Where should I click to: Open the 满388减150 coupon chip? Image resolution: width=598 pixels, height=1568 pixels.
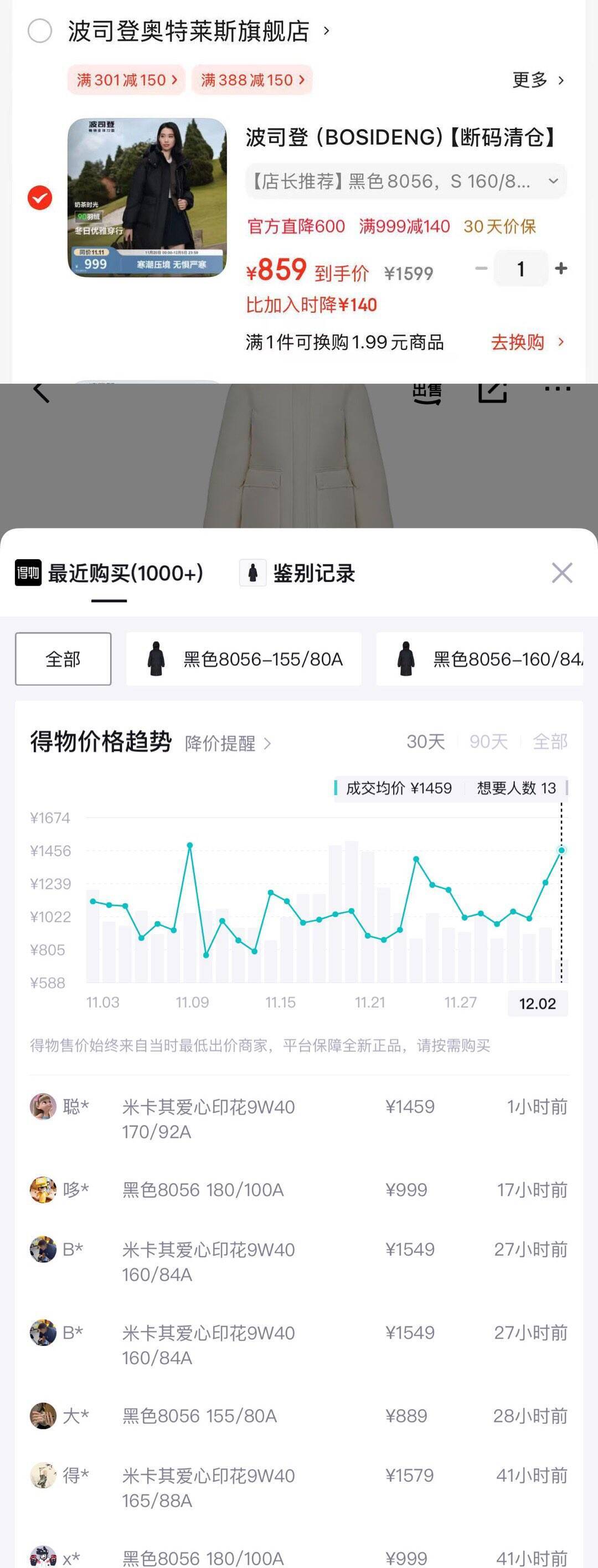tap(252, 80)
